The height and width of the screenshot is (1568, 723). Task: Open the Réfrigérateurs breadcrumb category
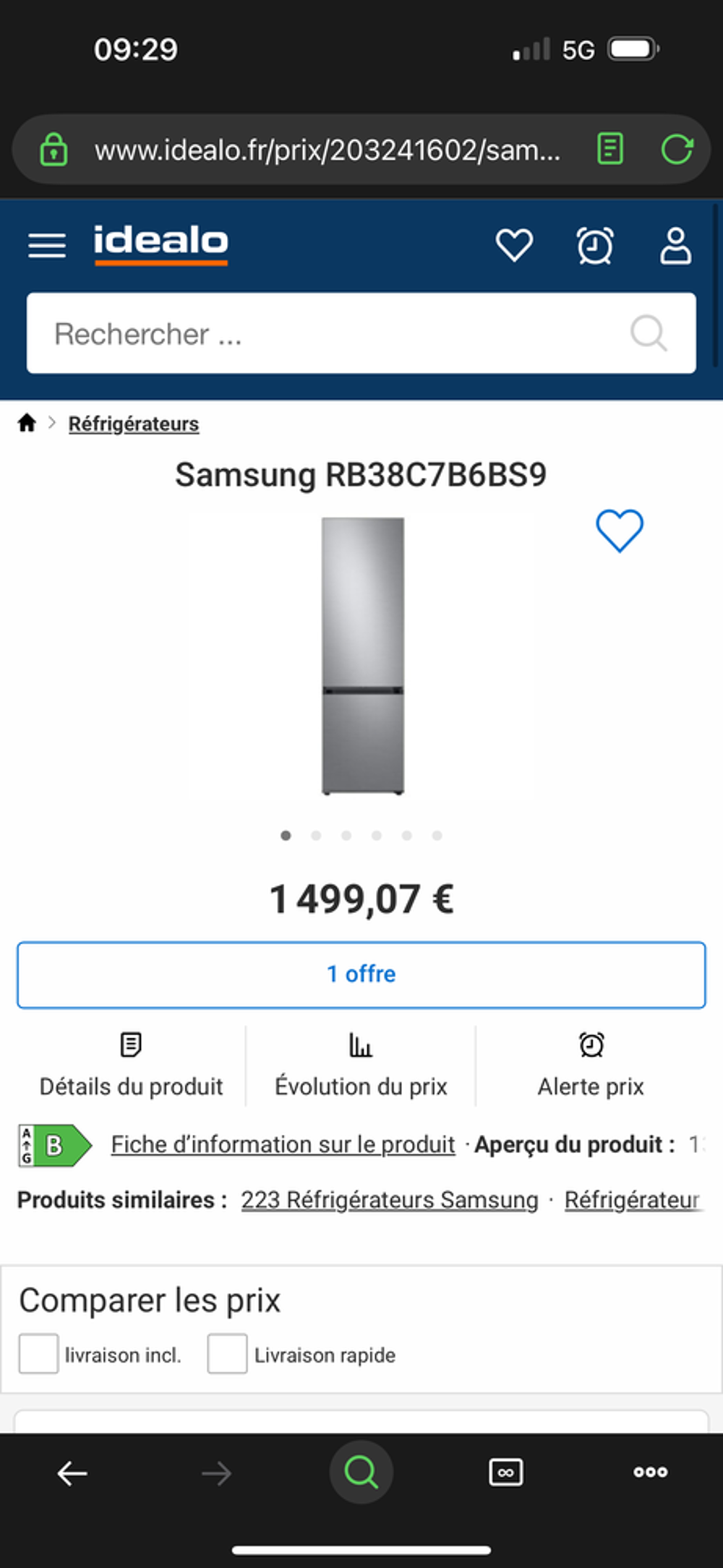(x=133, y=424)
